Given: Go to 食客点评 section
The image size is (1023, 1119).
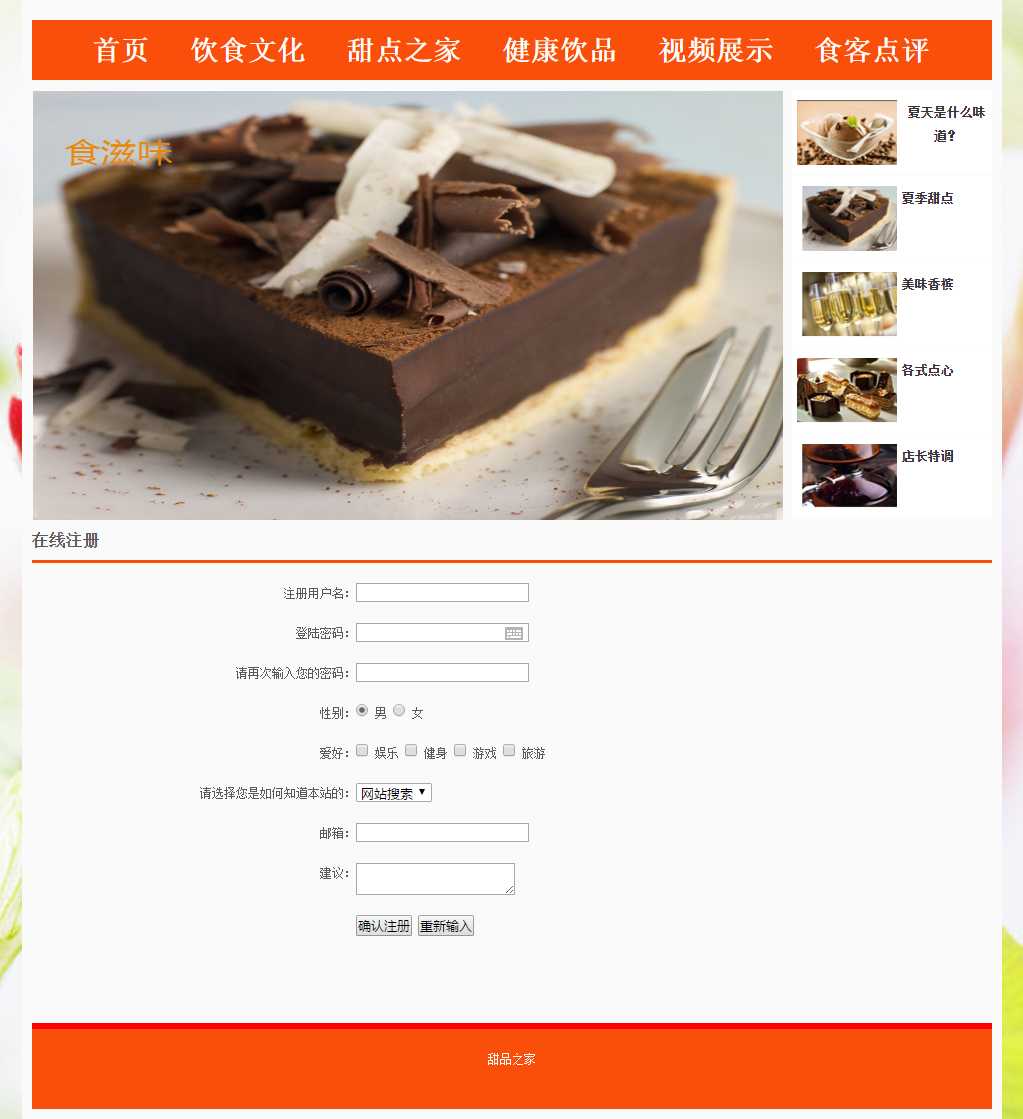Looking at the screenshot, I should 871,50.
